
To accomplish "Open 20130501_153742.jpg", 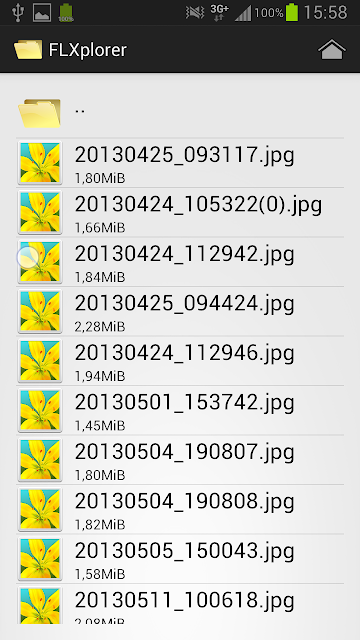I will coord(180,410).
